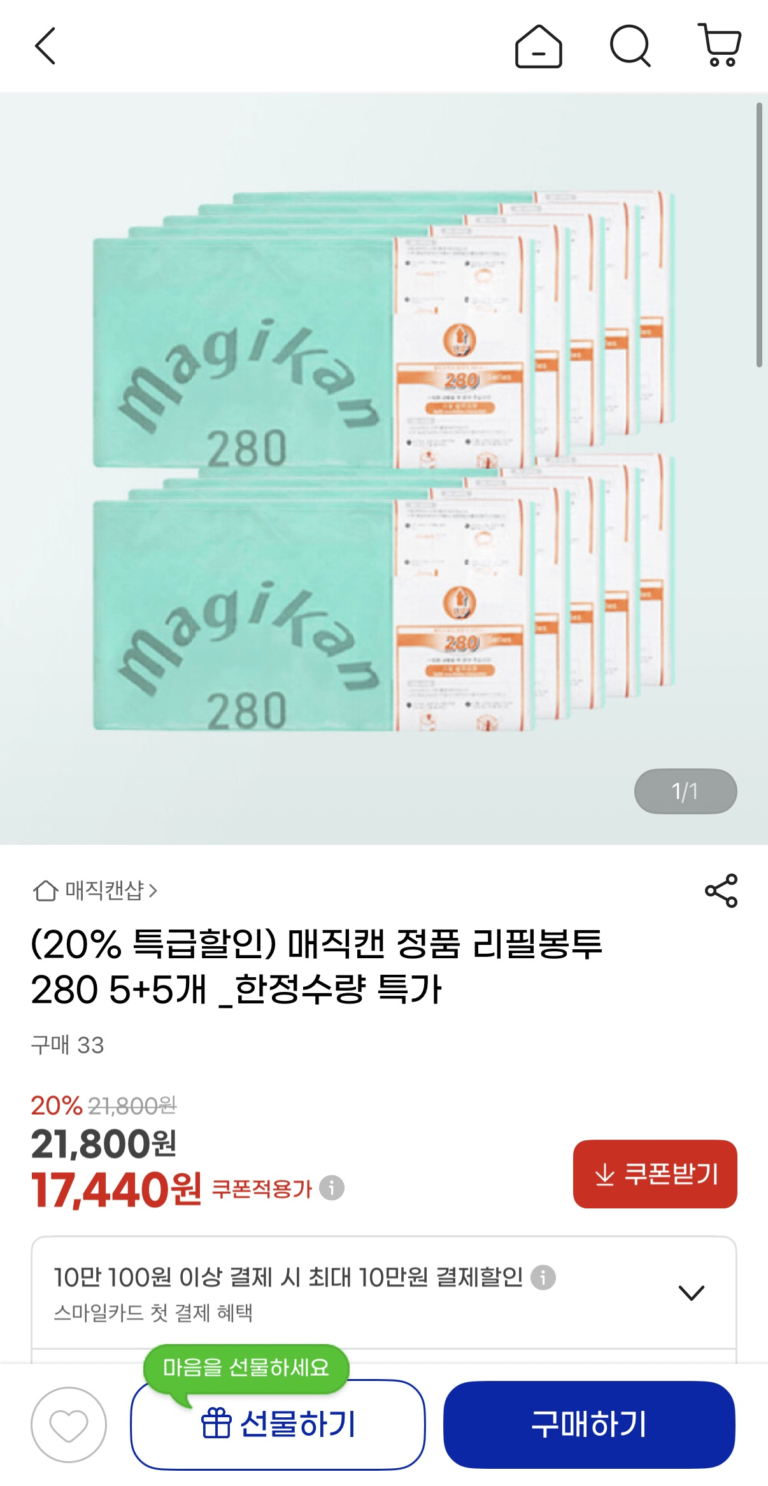Tap 선물하기 to send as gift
The image size is (768, 1486).
click(x=278, y=1425)
